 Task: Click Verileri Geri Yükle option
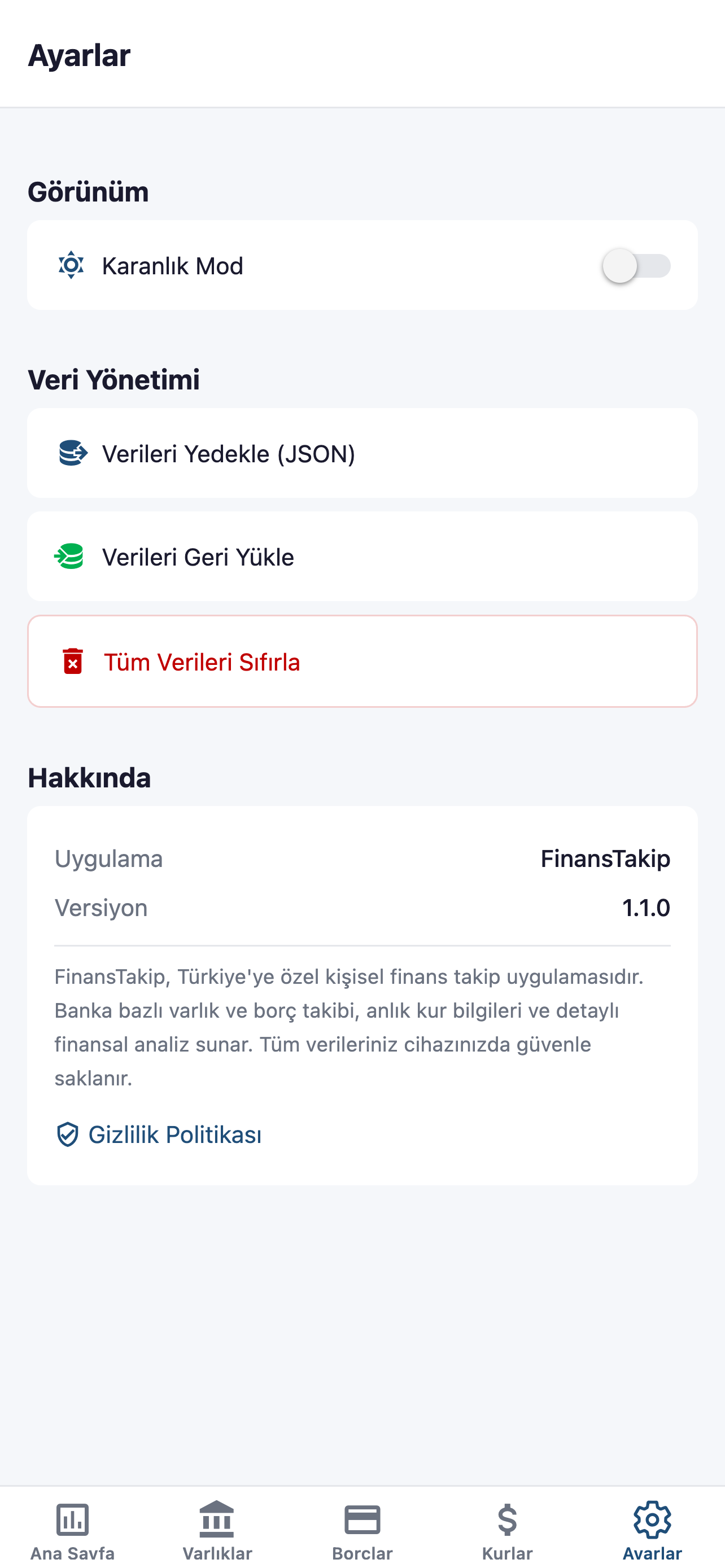362,556
